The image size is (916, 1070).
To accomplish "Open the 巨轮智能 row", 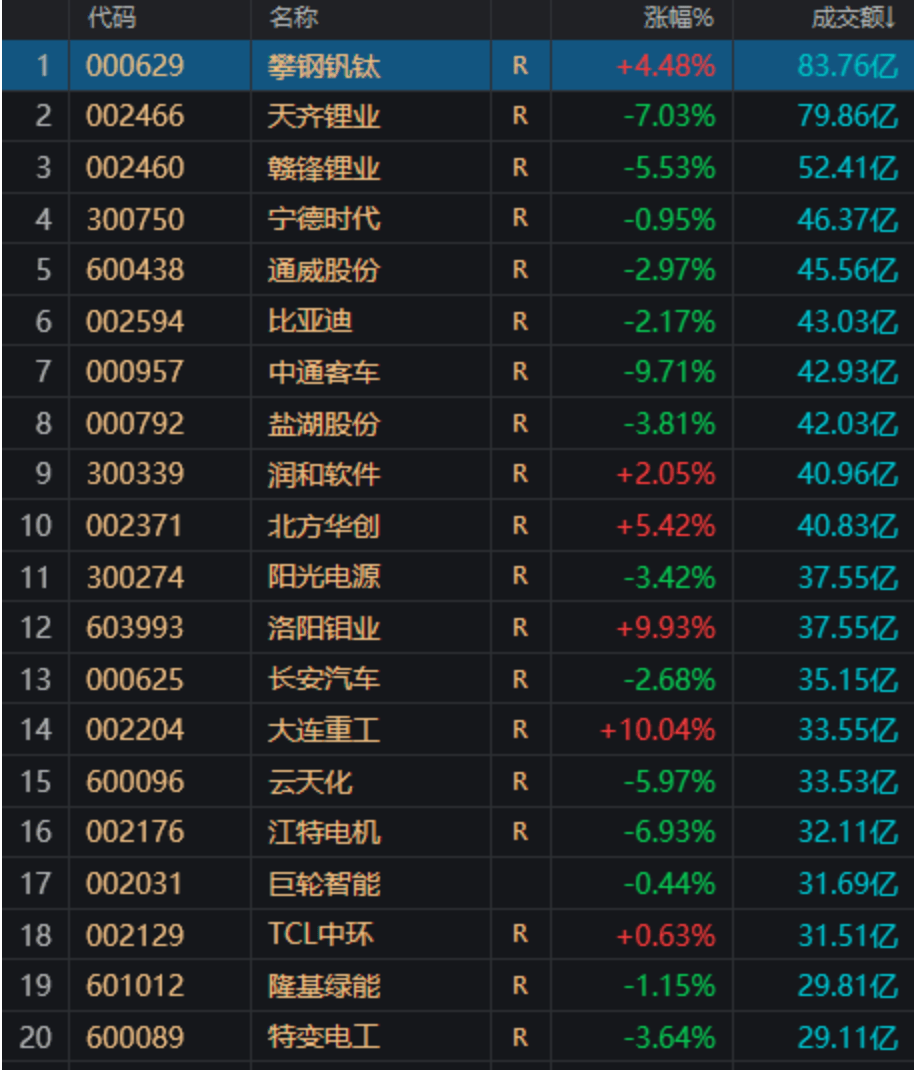I will 324,884.
